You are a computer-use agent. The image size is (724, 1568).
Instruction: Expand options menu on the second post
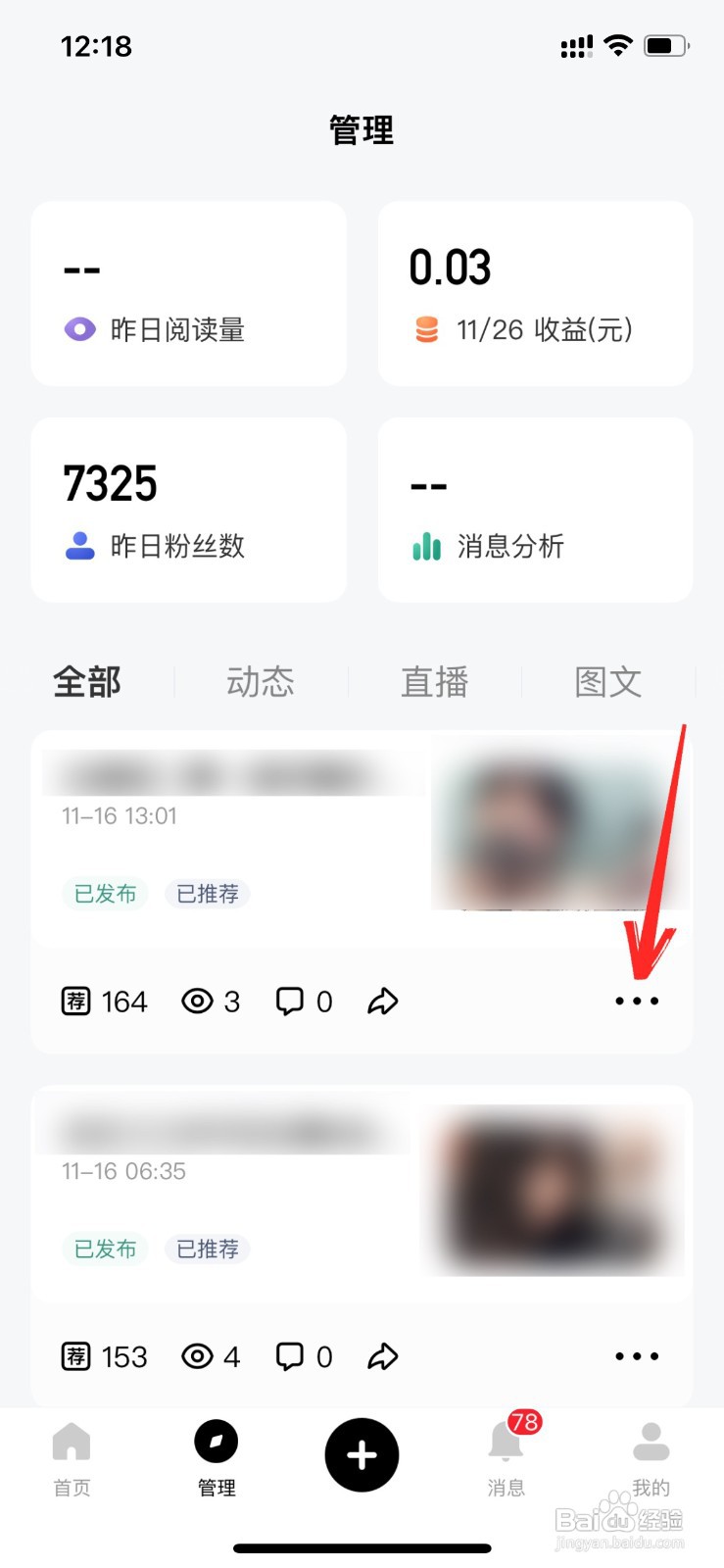tap(637, 1356)
